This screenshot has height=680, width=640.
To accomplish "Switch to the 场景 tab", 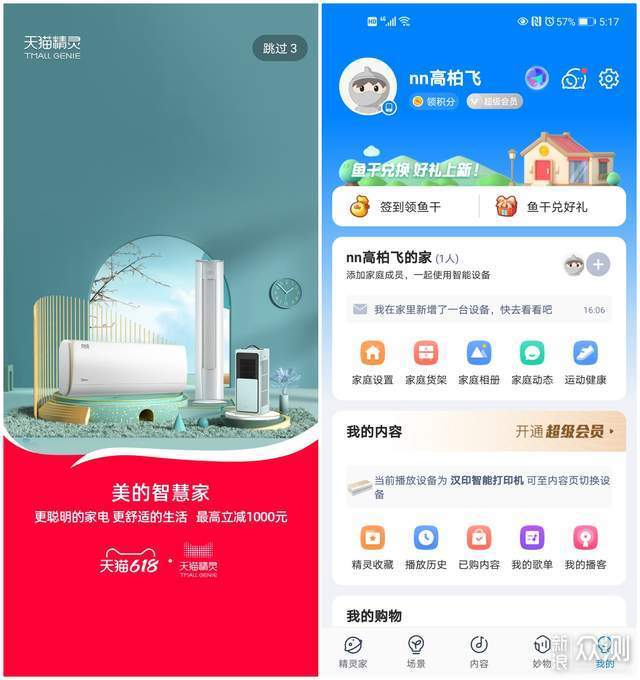I will (416, 651).
